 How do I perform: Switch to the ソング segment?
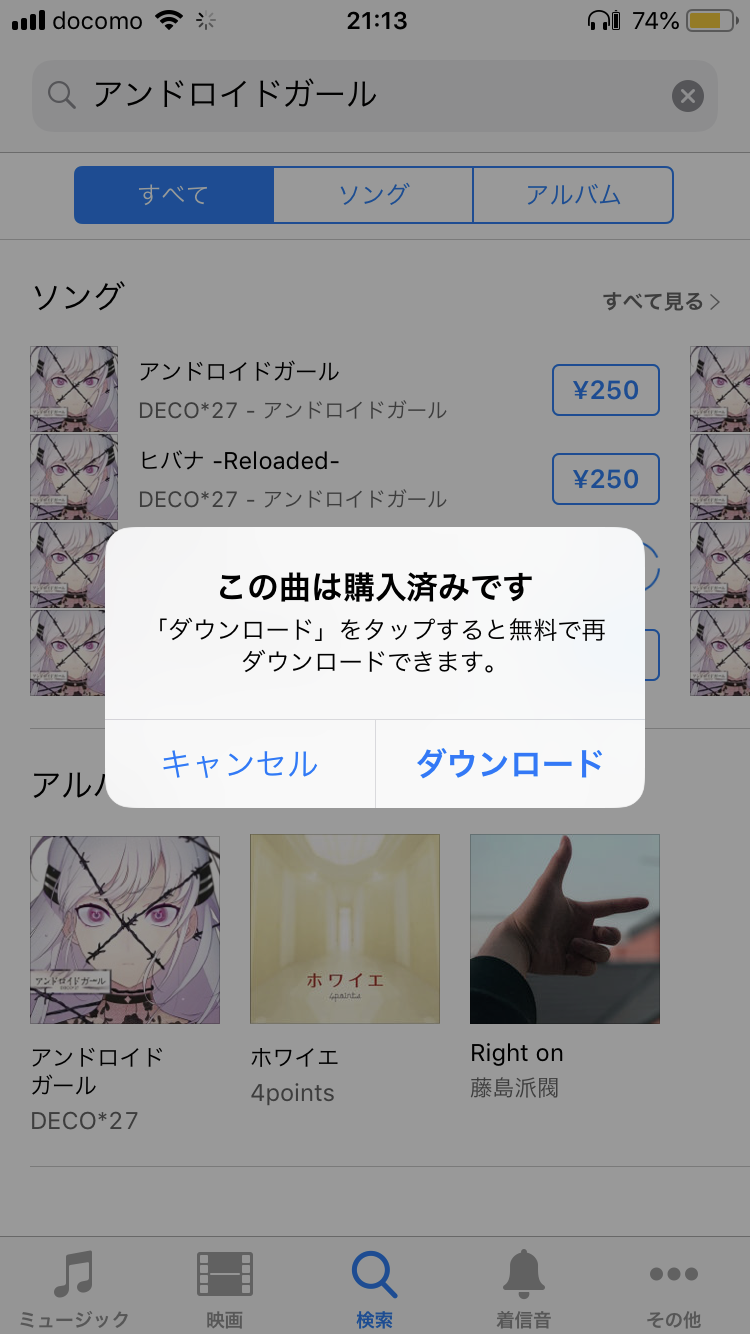373,194
